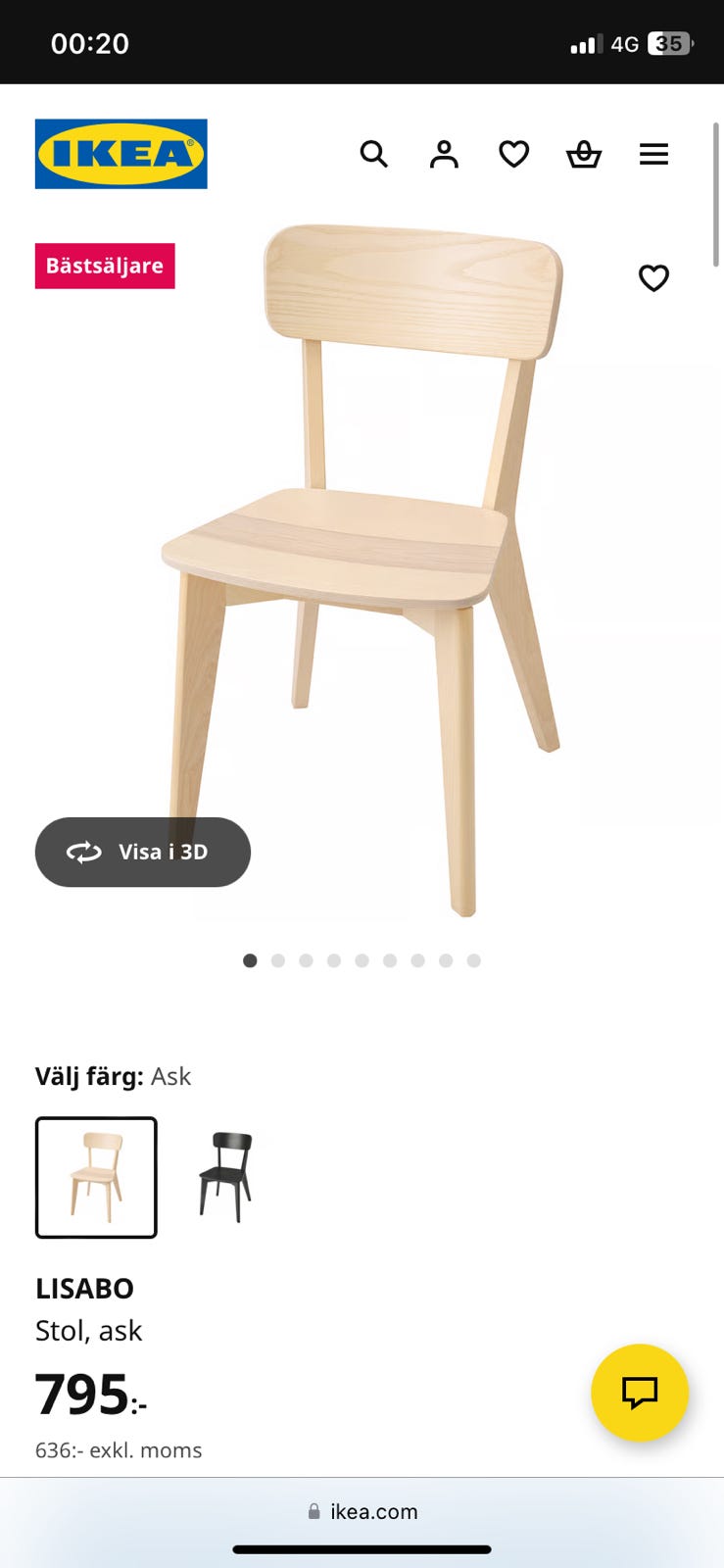Jump to the second image carousel dot

click(x=278, y=960)
